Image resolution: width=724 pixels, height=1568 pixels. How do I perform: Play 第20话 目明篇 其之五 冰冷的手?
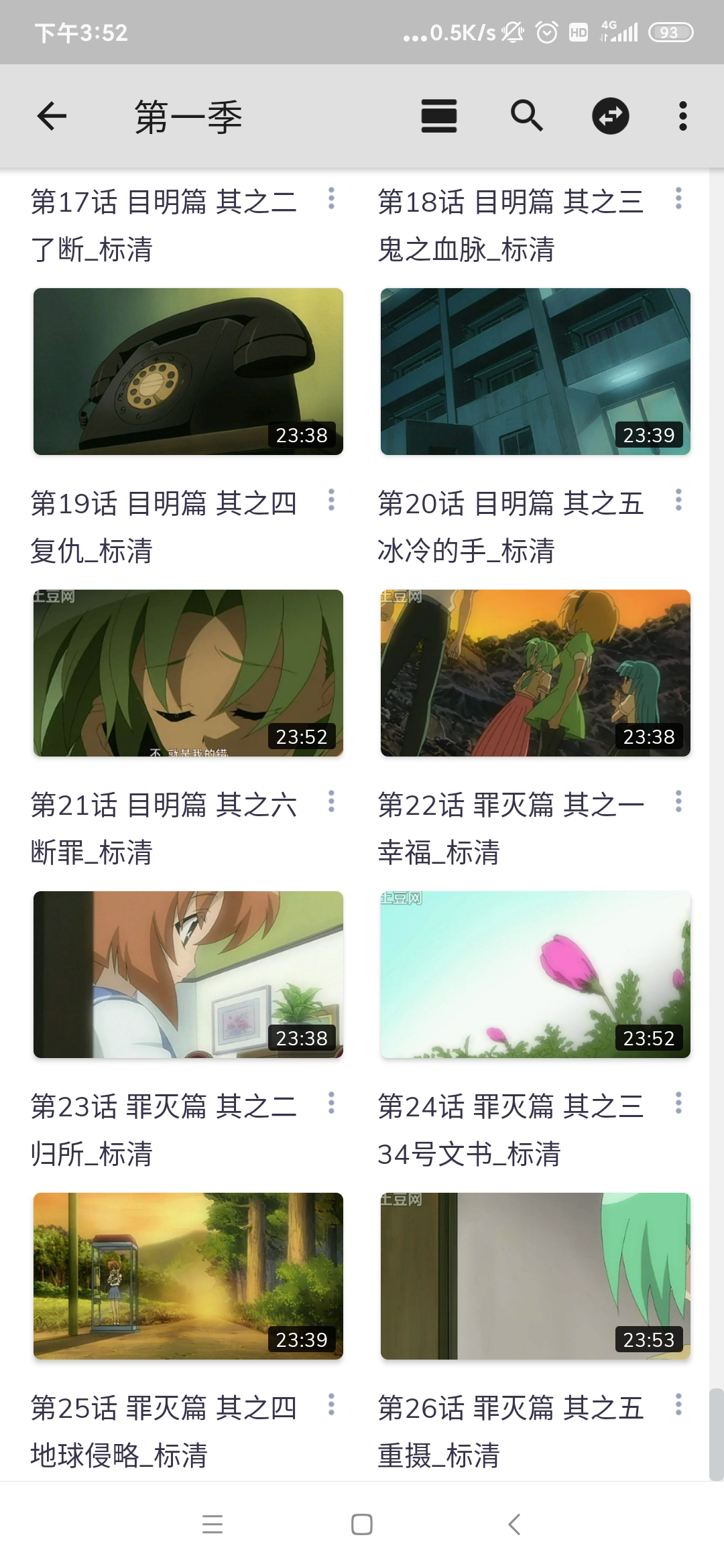point(535,673)
